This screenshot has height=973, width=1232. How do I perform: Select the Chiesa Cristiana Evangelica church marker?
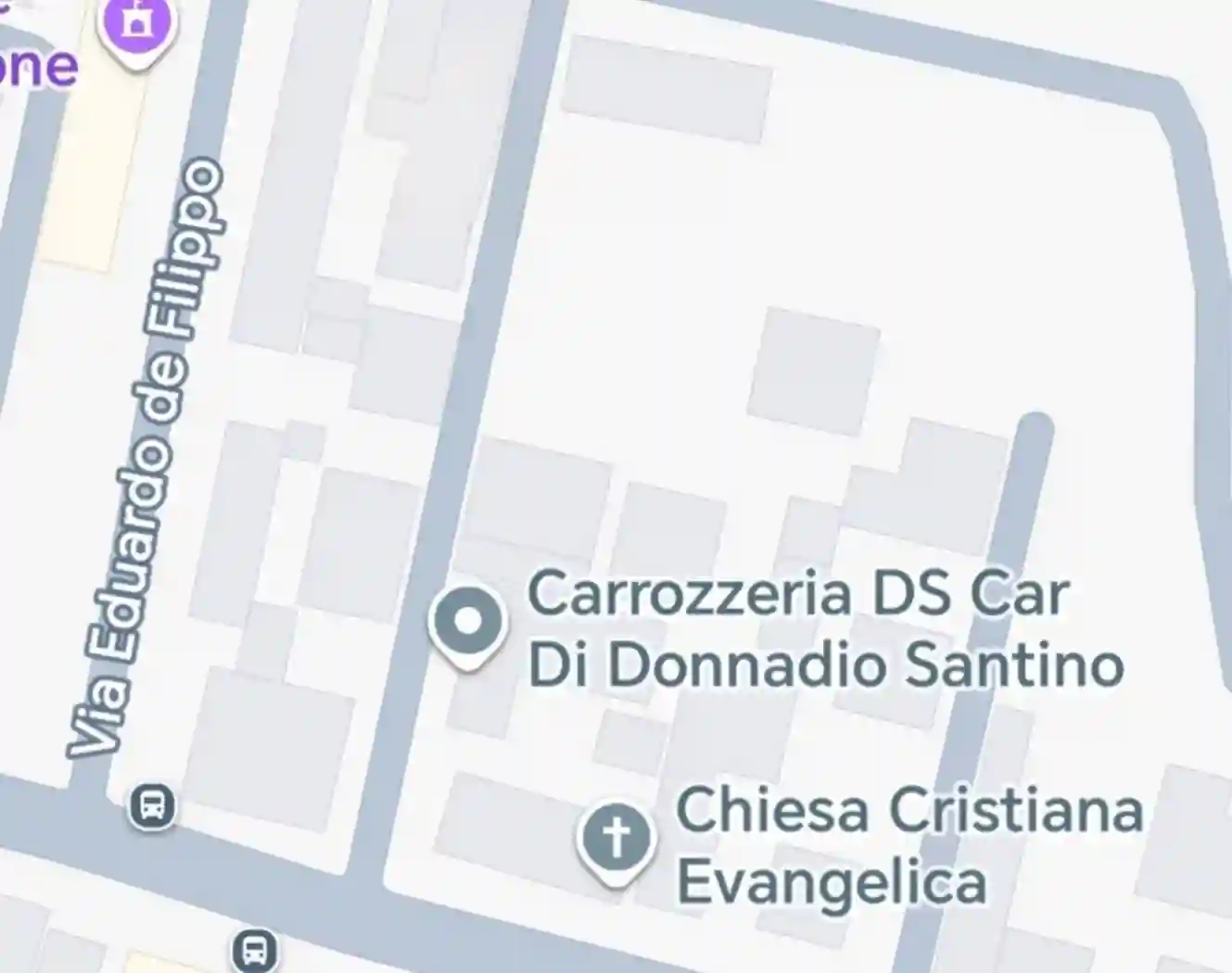pos(616,838)
